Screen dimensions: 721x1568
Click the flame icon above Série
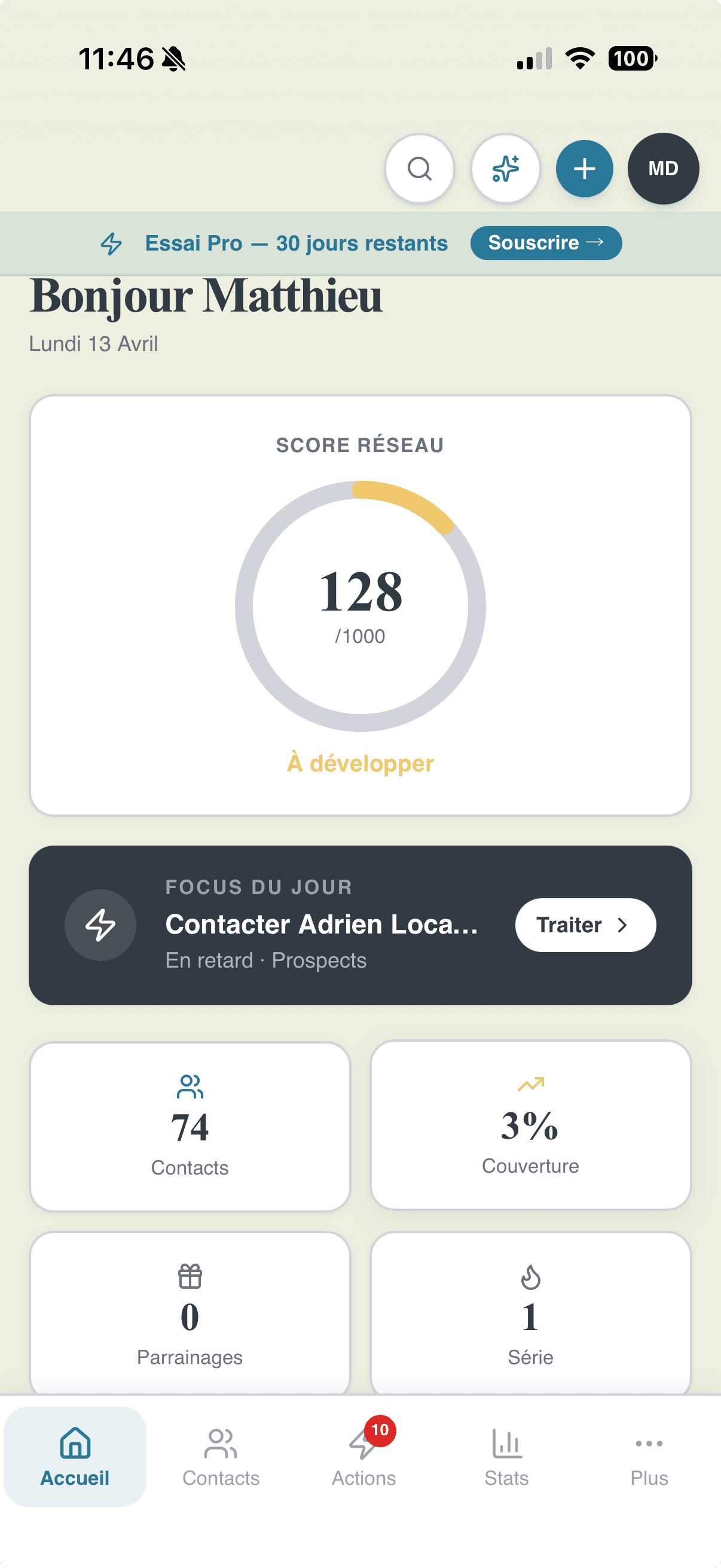tap(530, 1276)
